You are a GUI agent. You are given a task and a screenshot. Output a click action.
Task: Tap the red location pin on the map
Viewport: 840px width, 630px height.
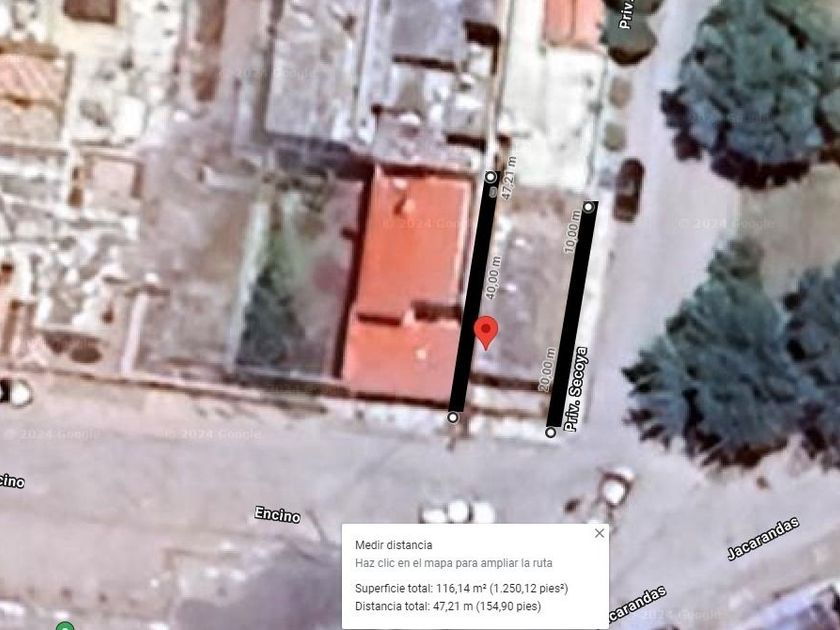[486, 333]
